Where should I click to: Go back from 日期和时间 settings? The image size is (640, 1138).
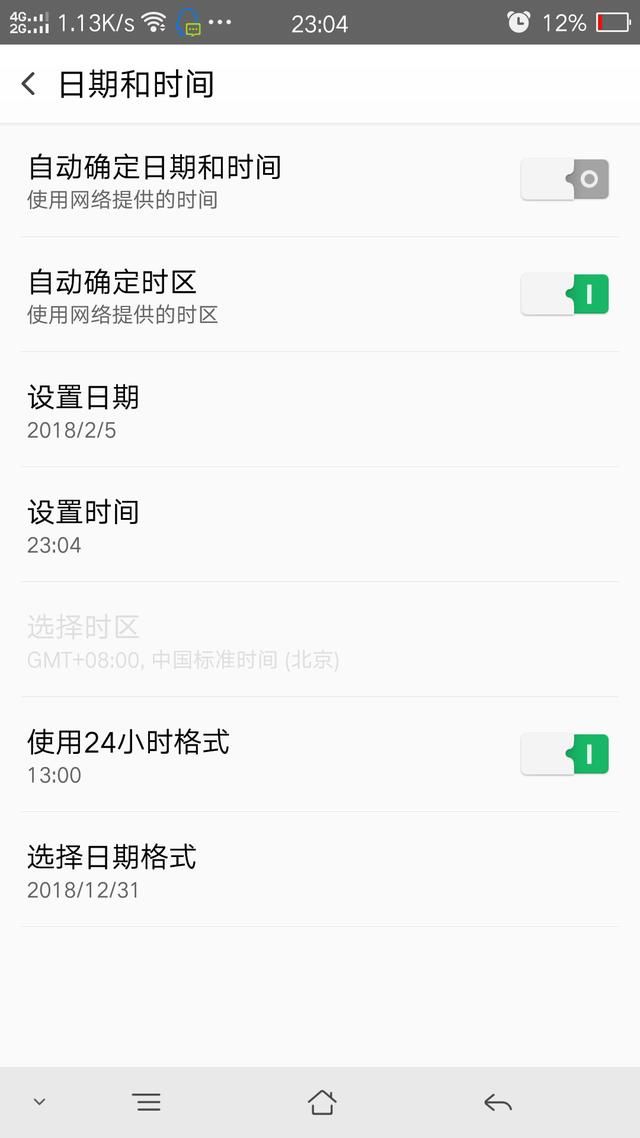tap(29, 84)
